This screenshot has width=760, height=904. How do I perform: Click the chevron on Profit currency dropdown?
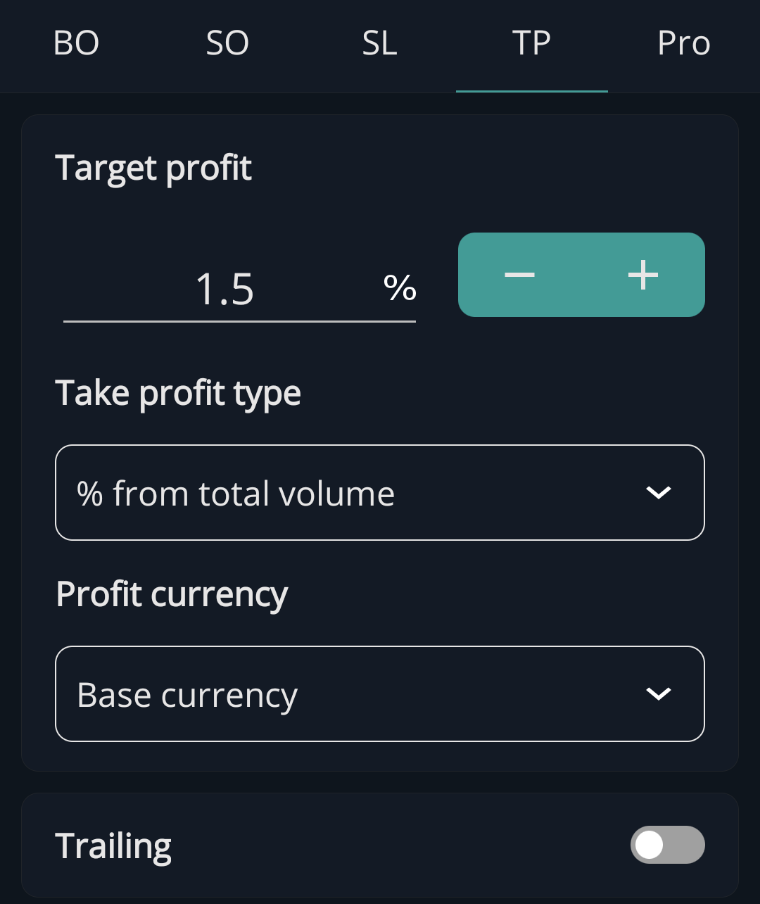[x=658, y=693]
